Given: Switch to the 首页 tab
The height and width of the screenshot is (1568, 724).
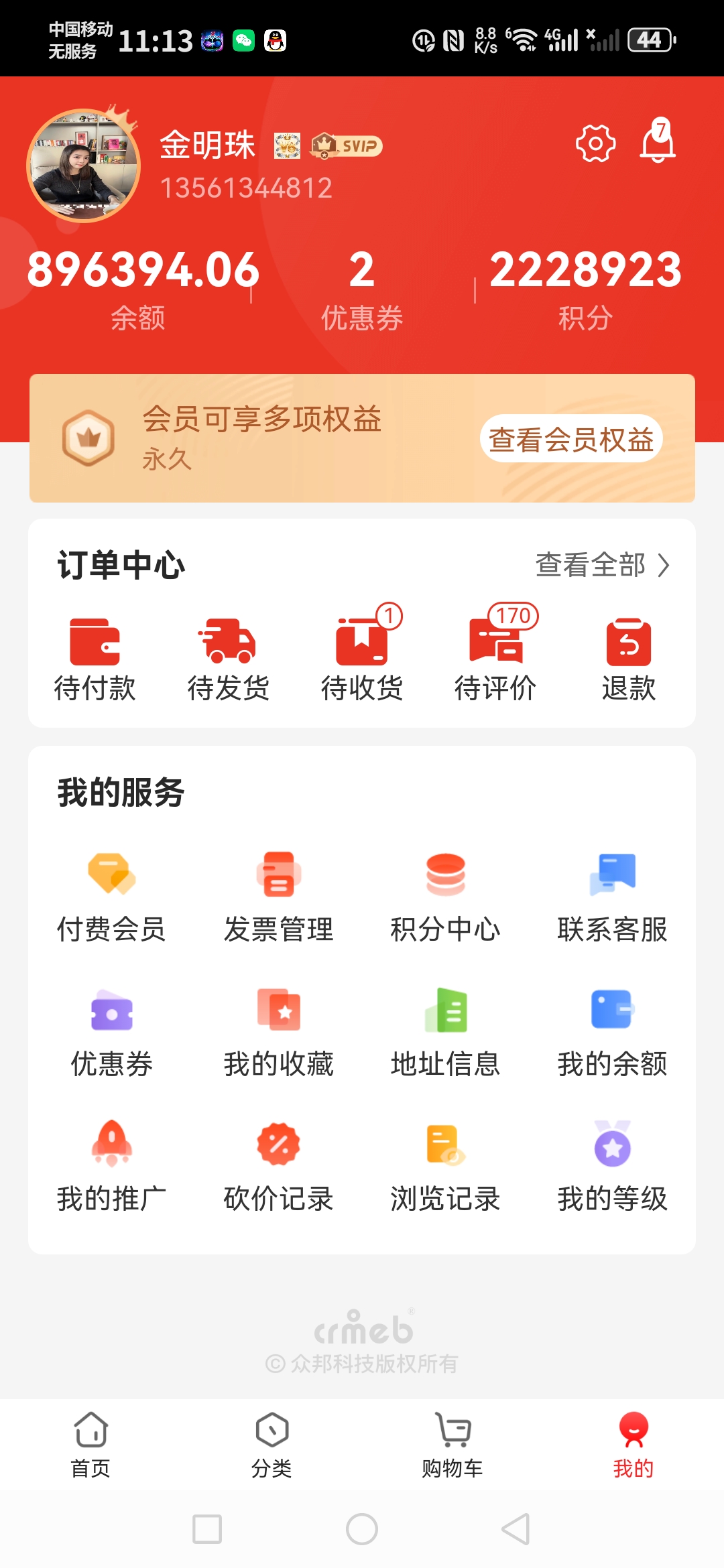Looking at the screenshot, I should tap(90, 1445).
